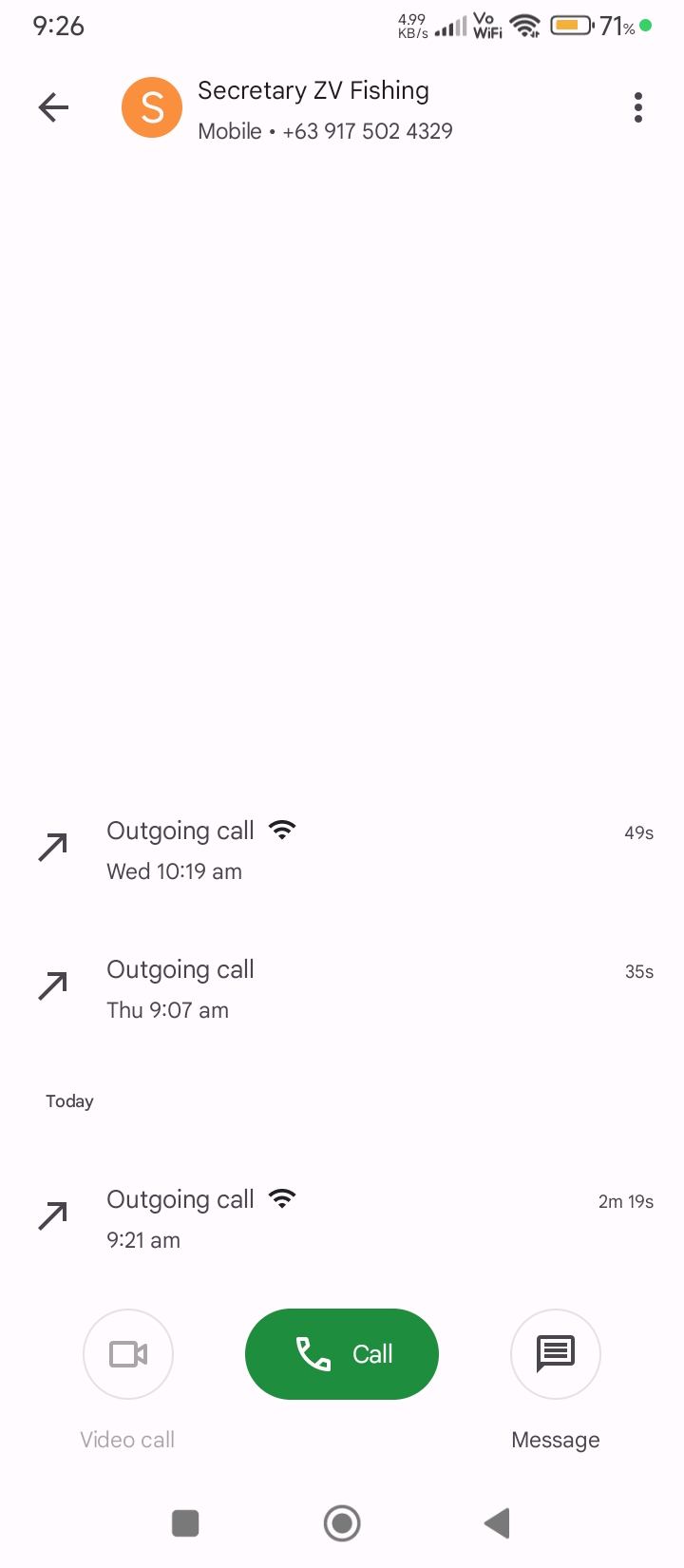684x1568 pixels.
Task: Call Secretary ZV Fishing with green button
Action: 342,1354
